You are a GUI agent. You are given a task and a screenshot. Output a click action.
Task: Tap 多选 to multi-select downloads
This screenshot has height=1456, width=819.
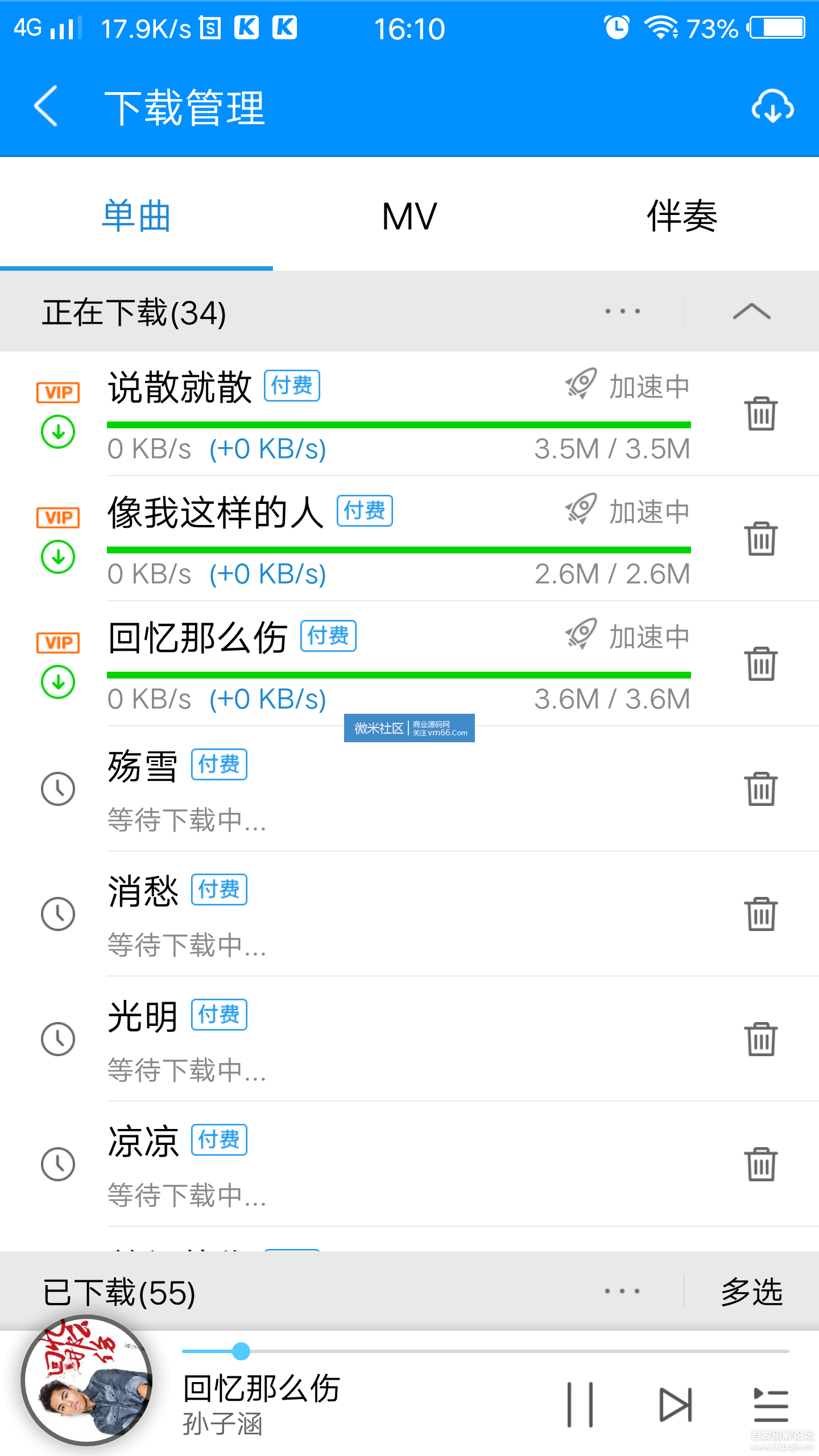[x=751, y=1292]
